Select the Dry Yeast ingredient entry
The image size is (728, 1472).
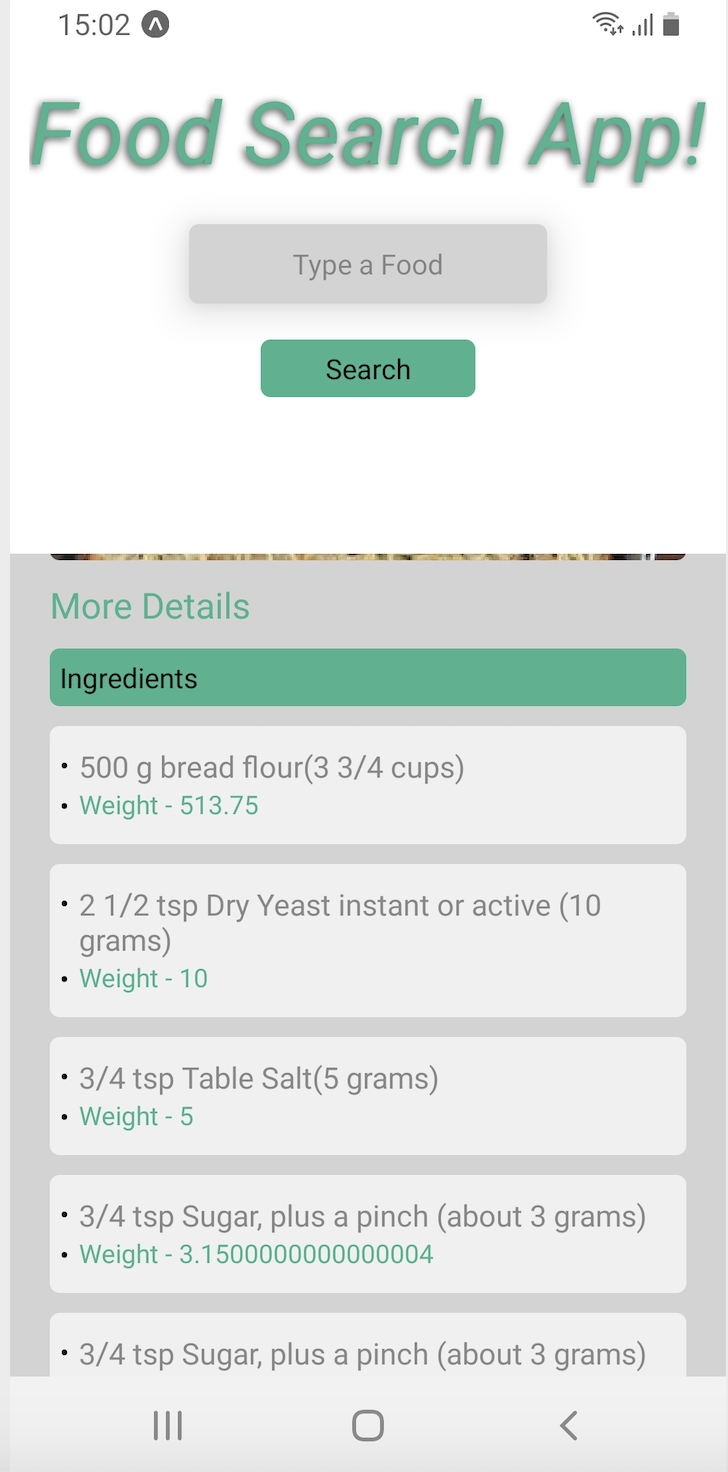[368, 940]
